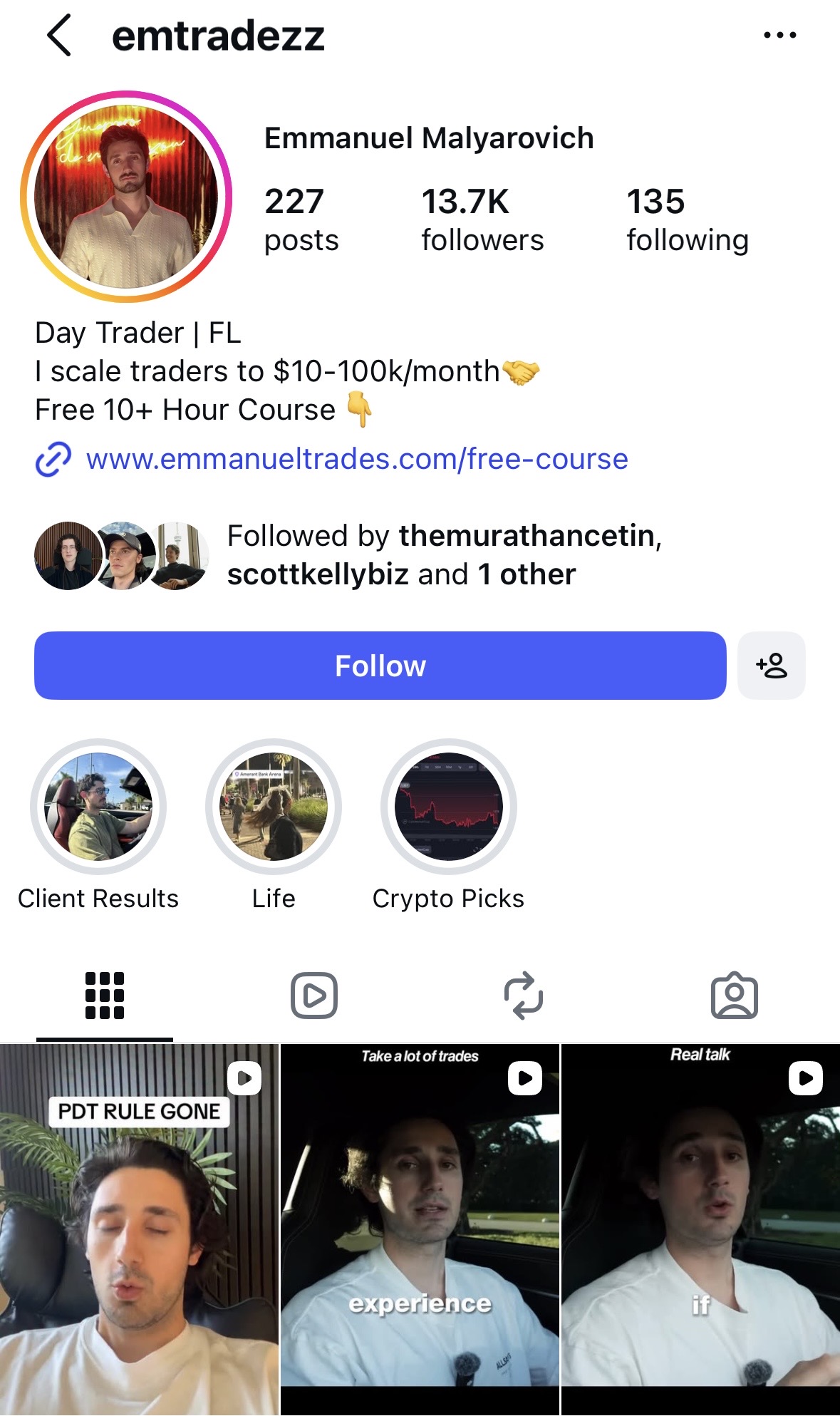Image resolution: width=840 pixels, height=1416 pixels.
Task: Switch to the posts grid tab
Action: [105, 996]
